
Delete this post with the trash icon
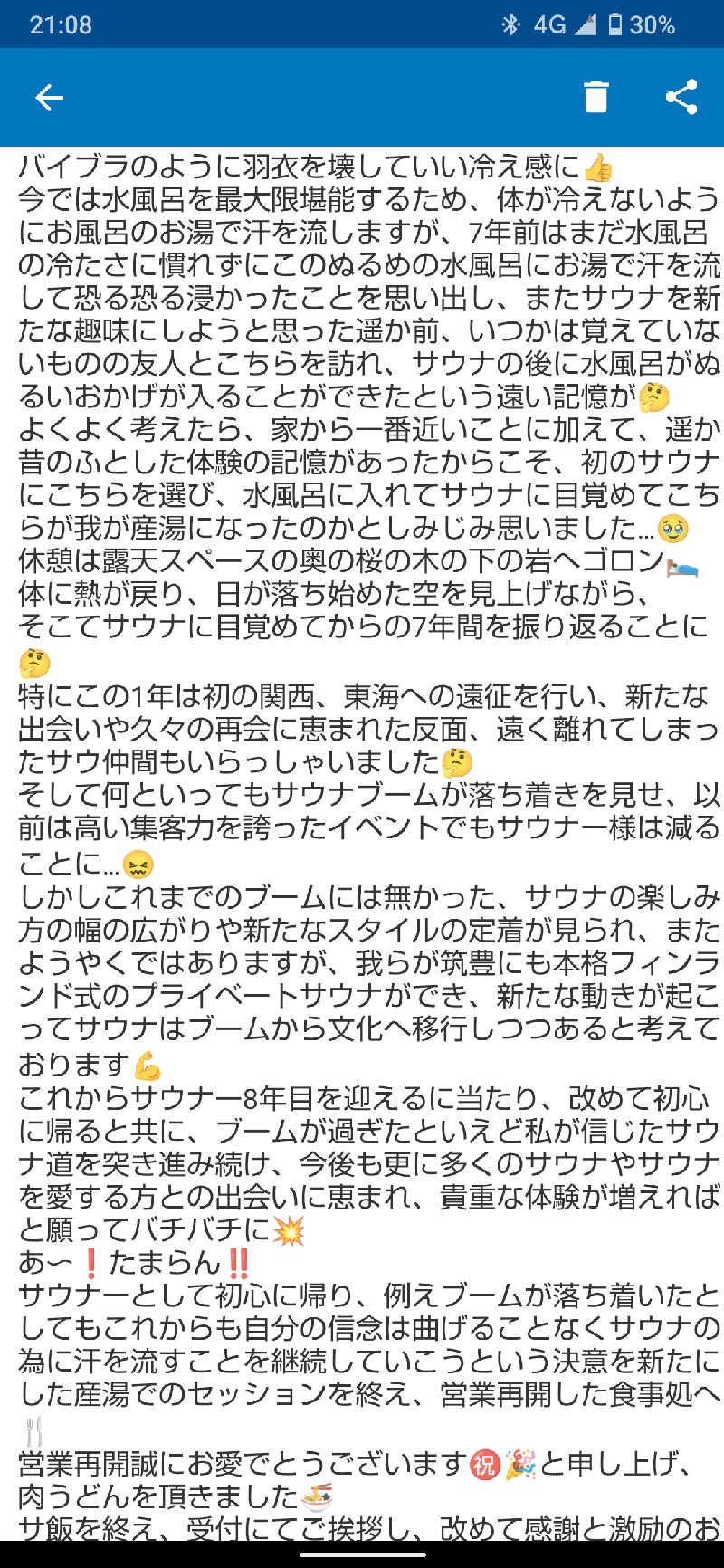click(x=595, y=97)
